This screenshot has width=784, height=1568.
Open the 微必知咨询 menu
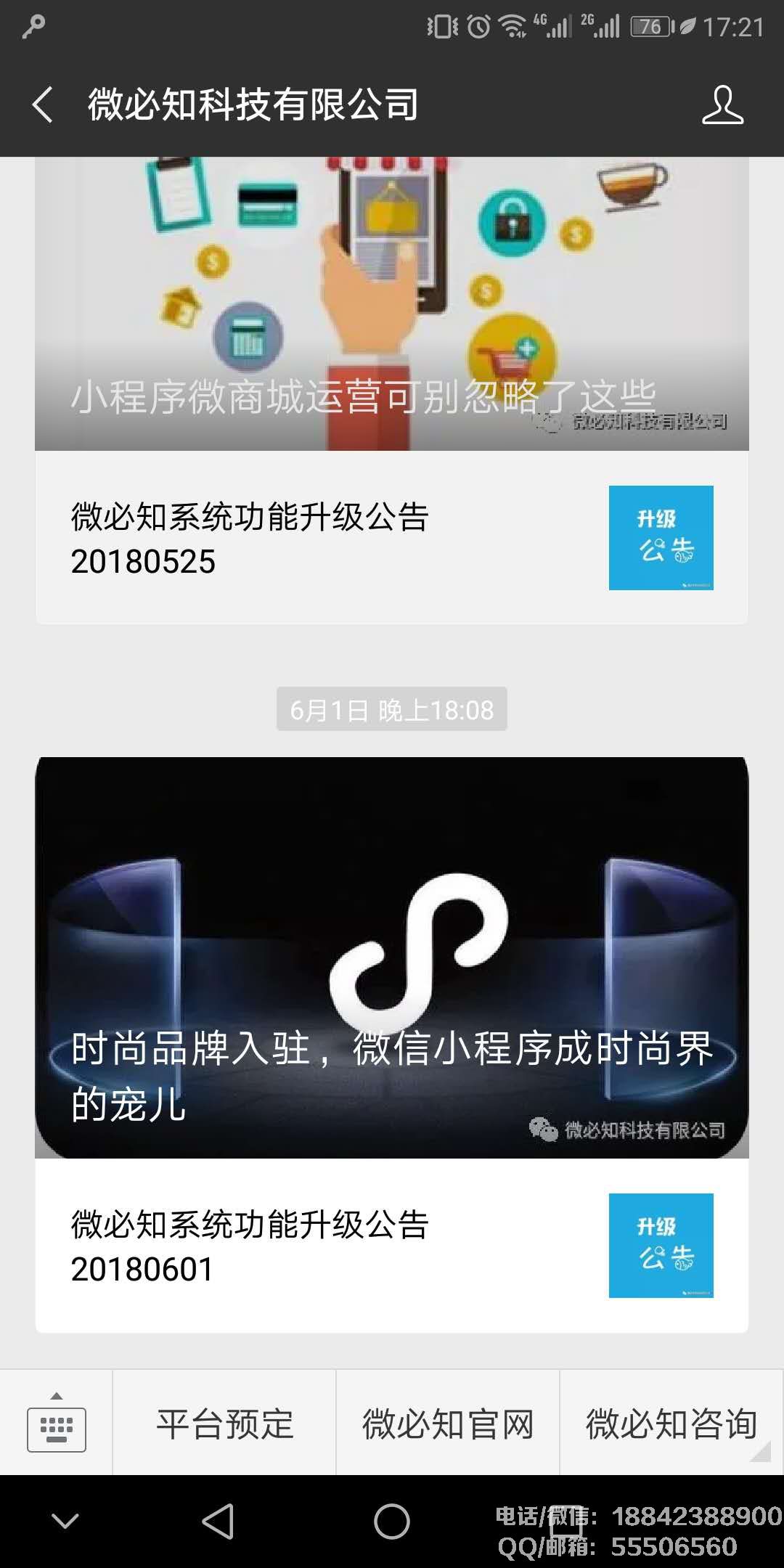point(671,1423)
